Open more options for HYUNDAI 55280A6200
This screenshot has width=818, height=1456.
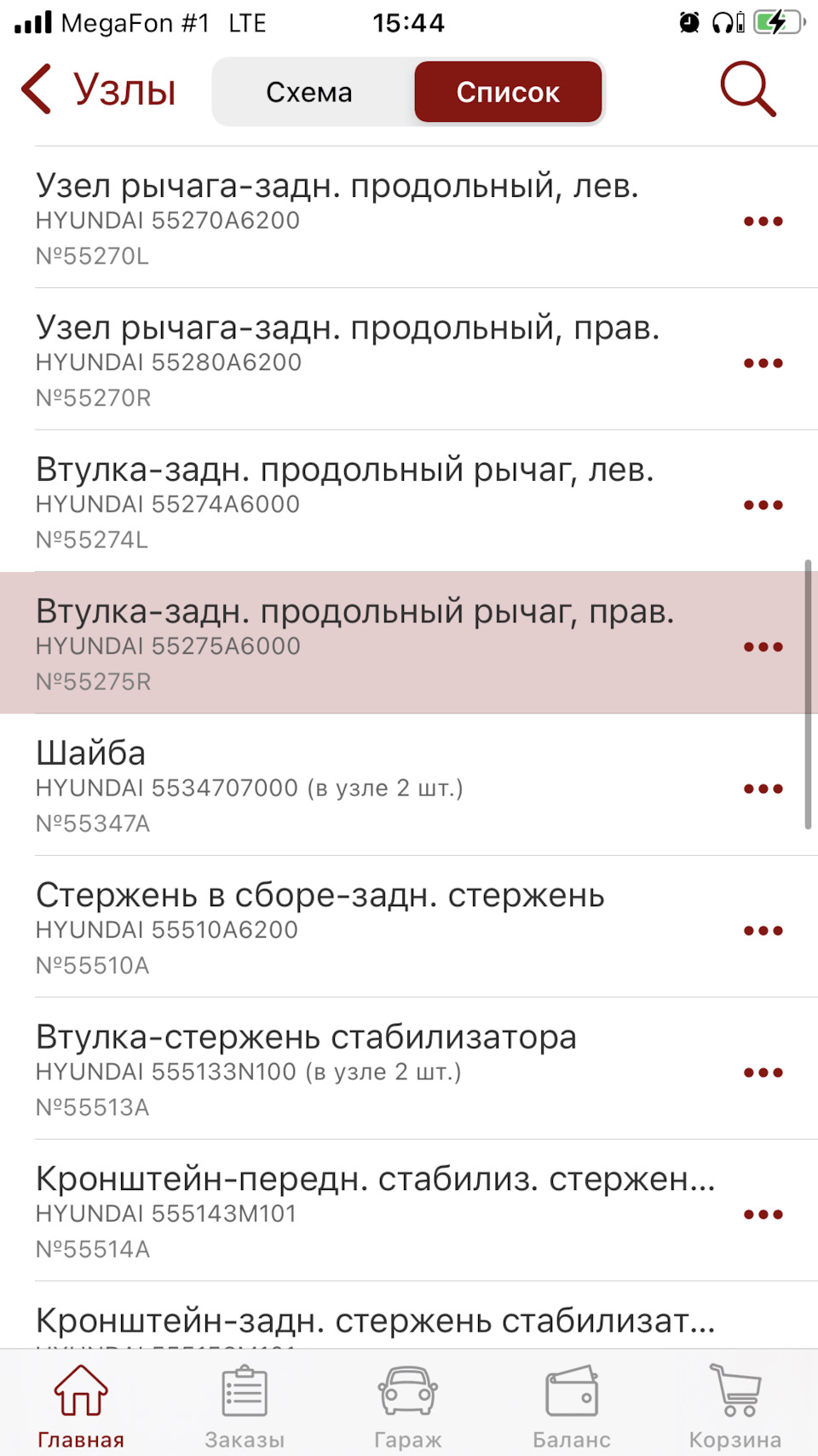(763, 363)
